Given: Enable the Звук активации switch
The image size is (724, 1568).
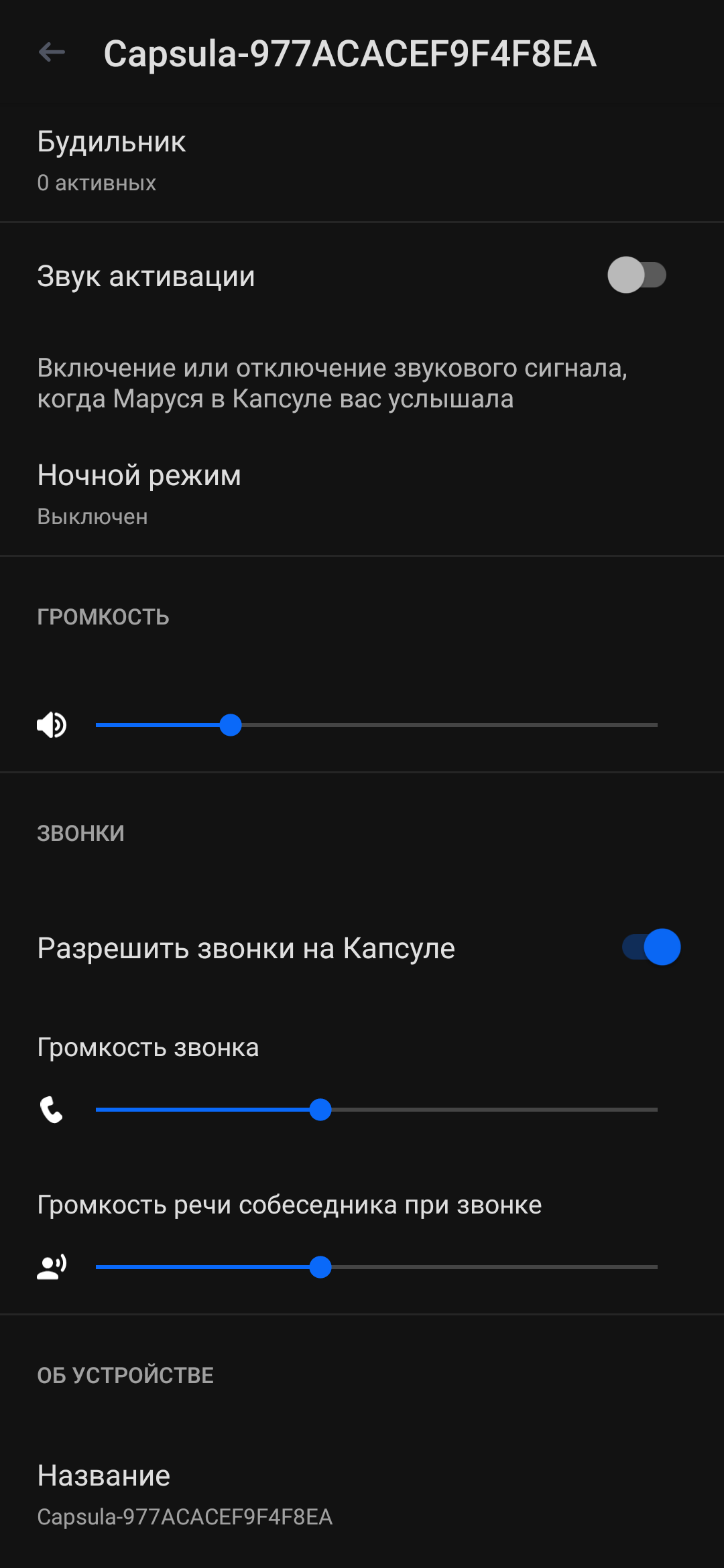Looking at the screenshot, I should (x=636, y=275).
